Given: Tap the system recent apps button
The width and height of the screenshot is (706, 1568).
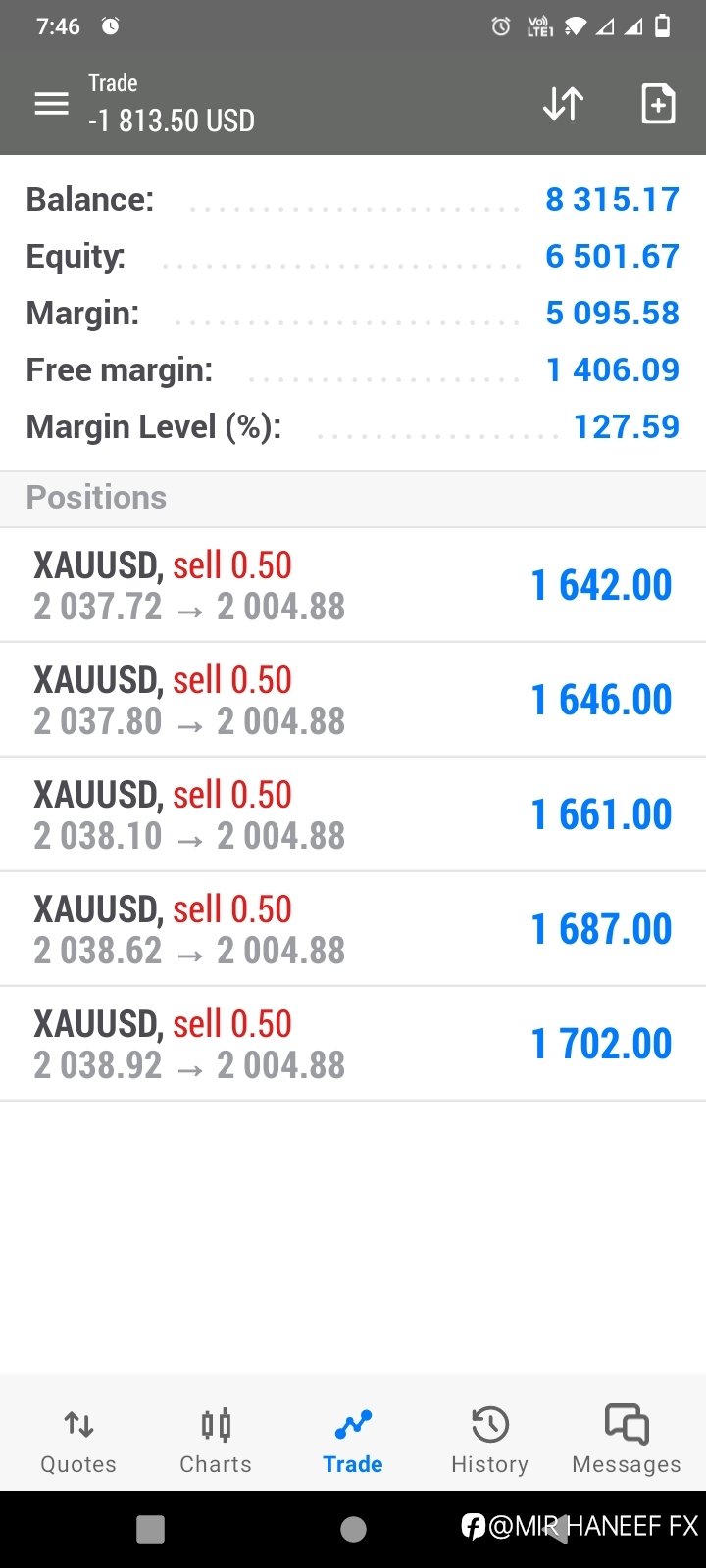Looking at the screenshot, I should (x=150, y=1529).
